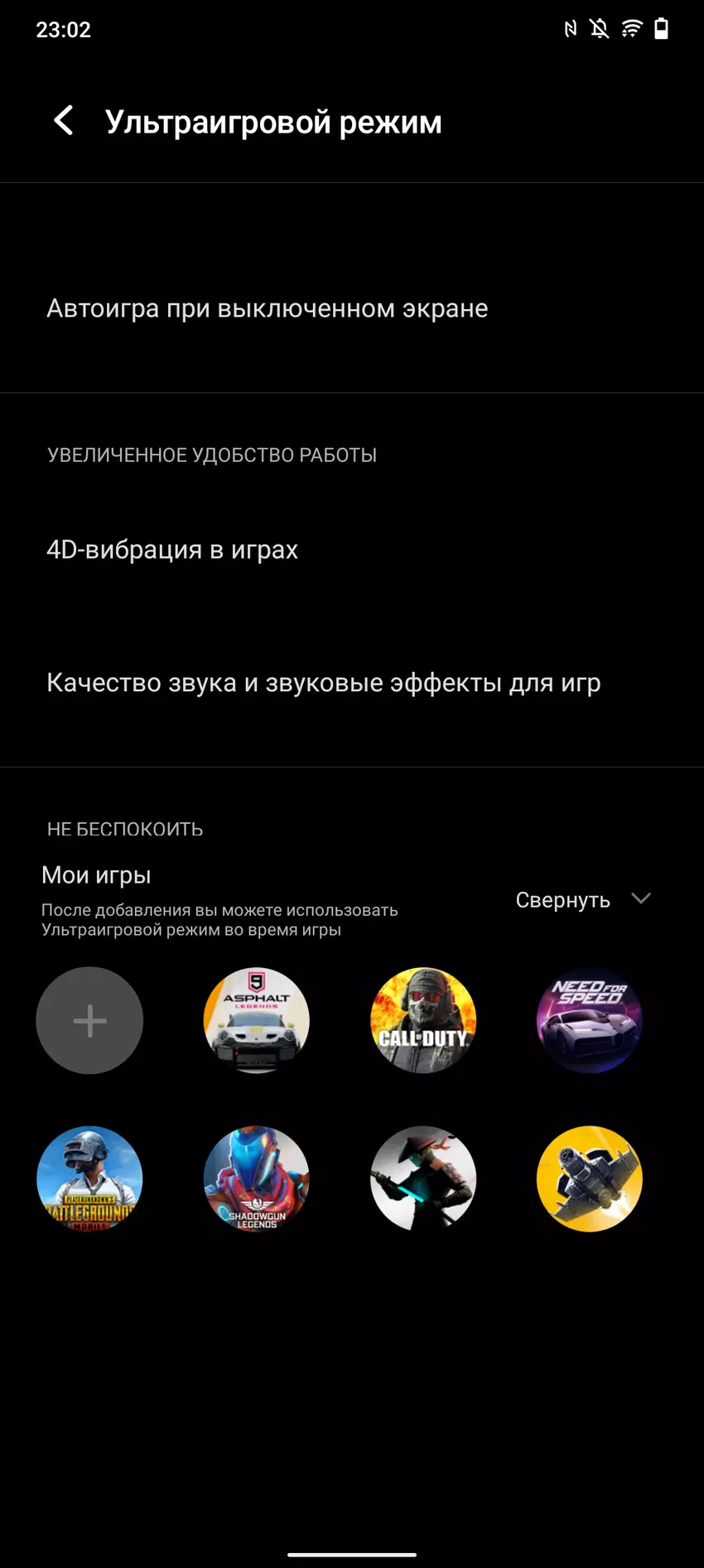Launch Call of Duty Mobile from My Games
The image size is (704, 1568).
[423, 1020]
